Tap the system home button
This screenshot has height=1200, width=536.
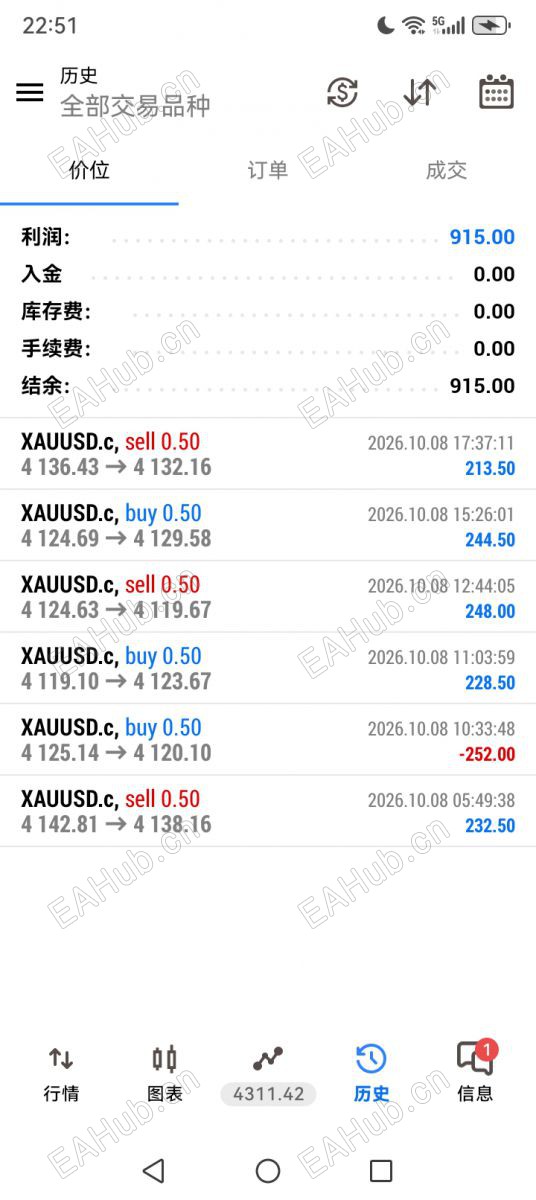point(268,1170)
